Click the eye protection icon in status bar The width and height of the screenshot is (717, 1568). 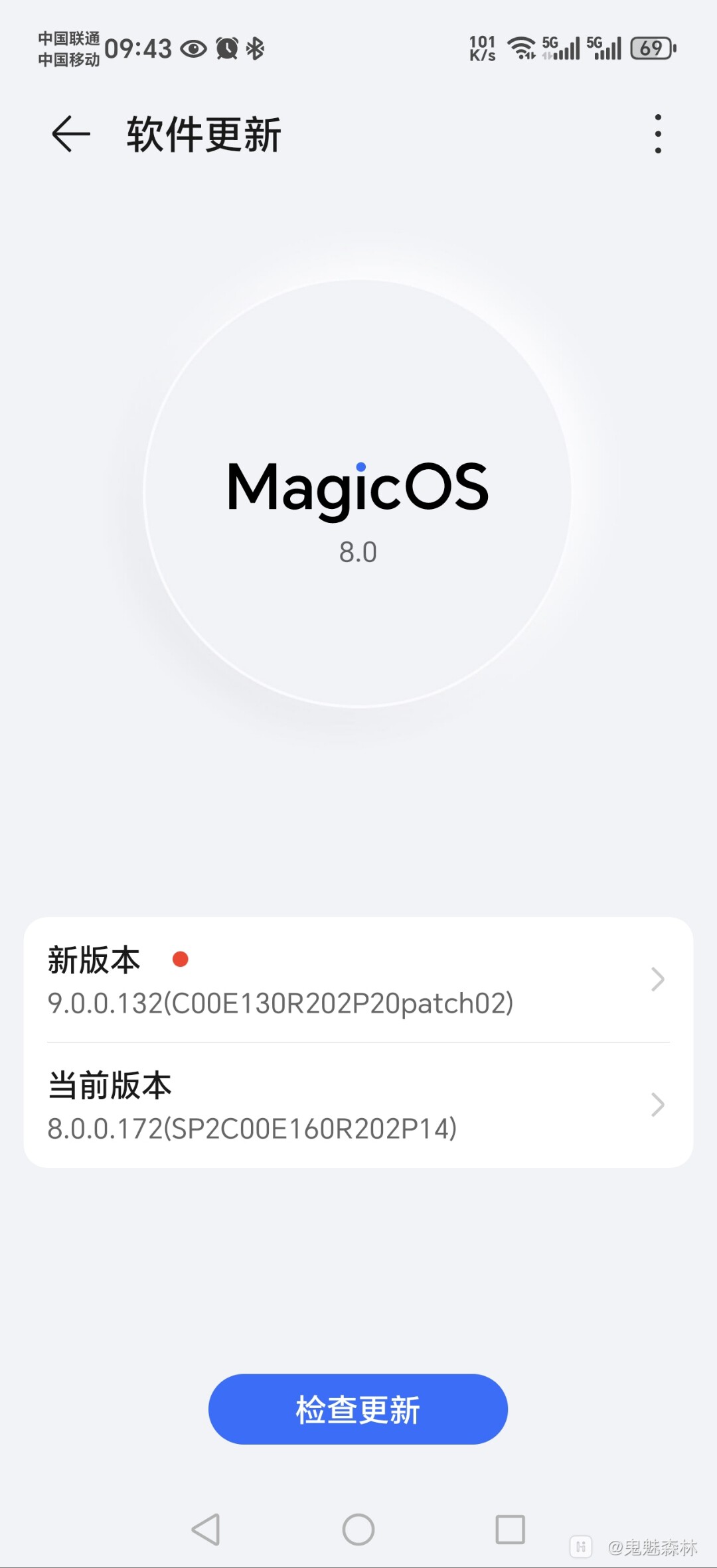pyautogui.click(x=193, y=48)
